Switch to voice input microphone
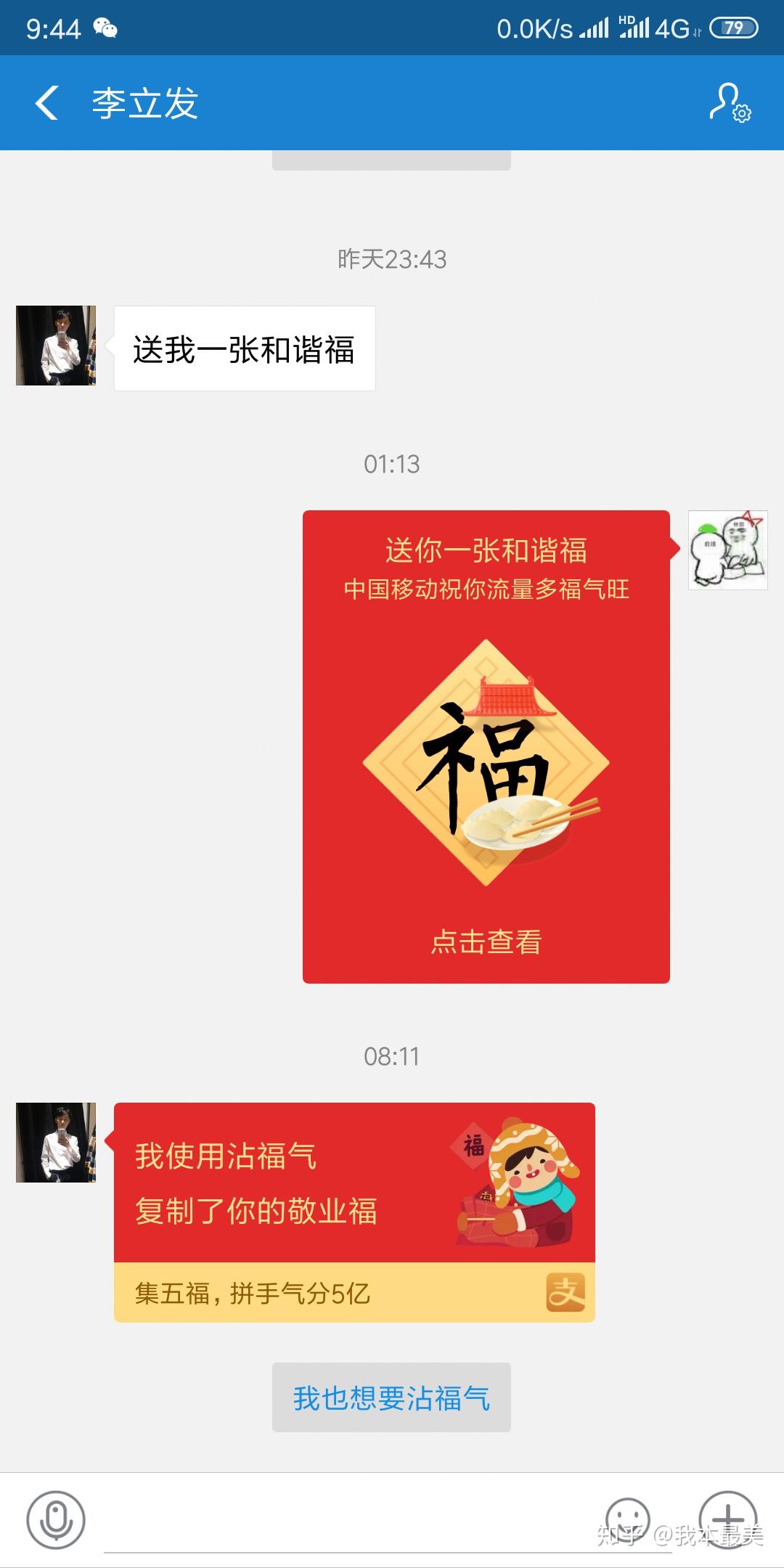The width and height of the screenshot is (784, 1568). (x=56, y=1519)
